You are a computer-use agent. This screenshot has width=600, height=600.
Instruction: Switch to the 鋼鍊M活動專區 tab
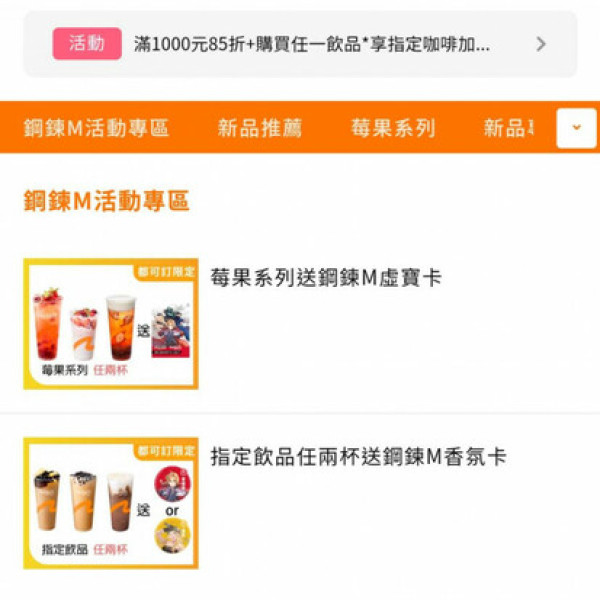pos(97,128)
